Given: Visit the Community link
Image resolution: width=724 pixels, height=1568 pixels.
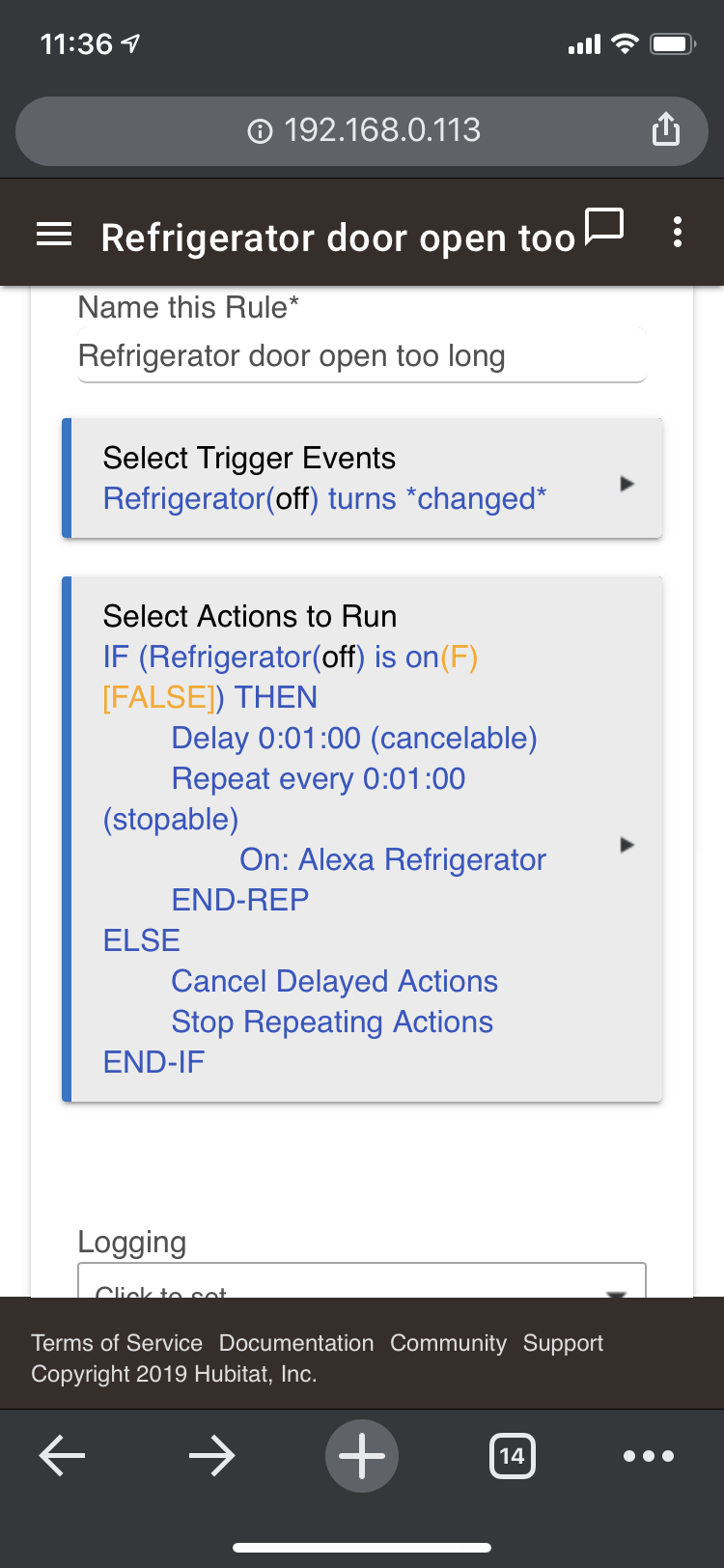Looking at the screenshot, I should click(448, 1343).
